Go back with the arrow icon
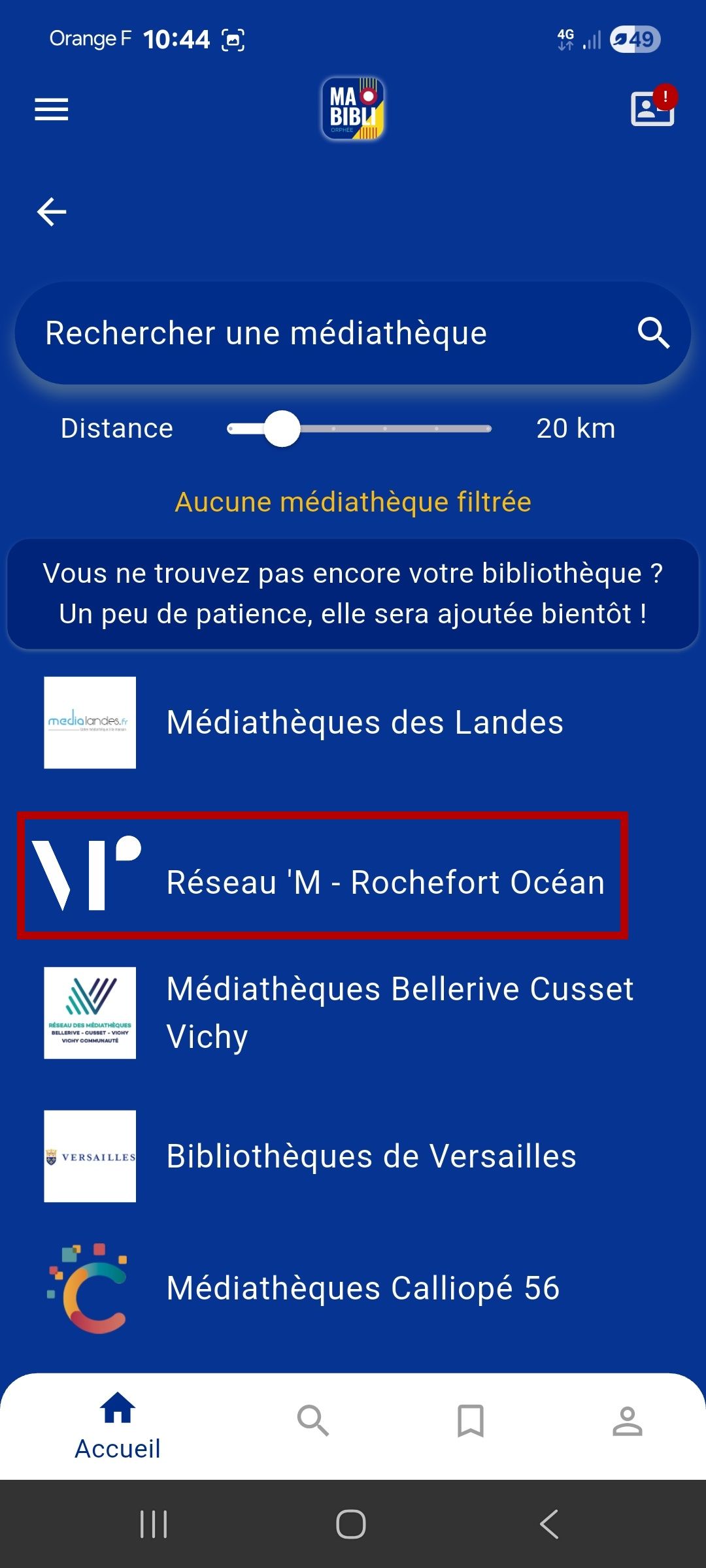 click(52, 212)
